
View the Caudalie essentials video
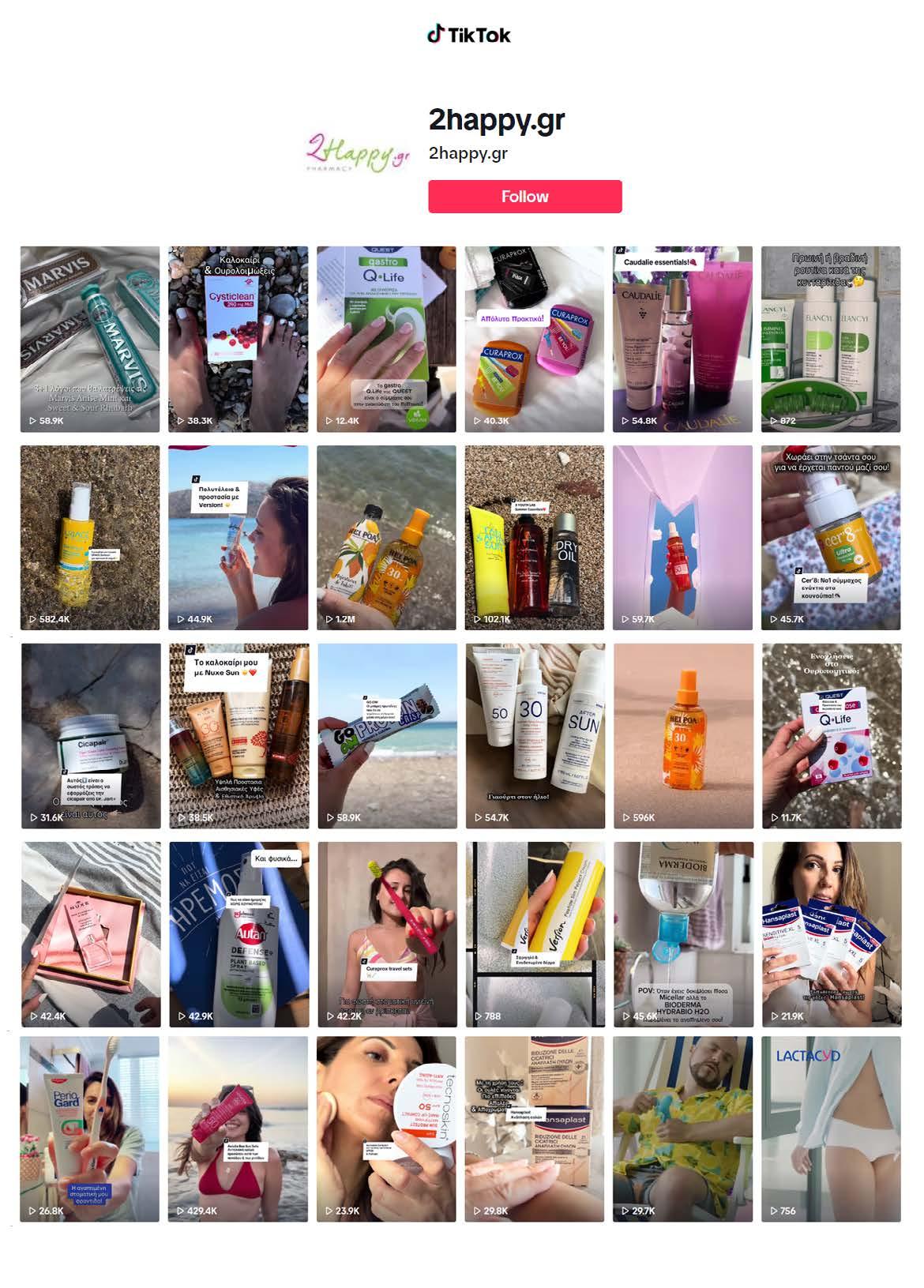(x=682, y=340)
